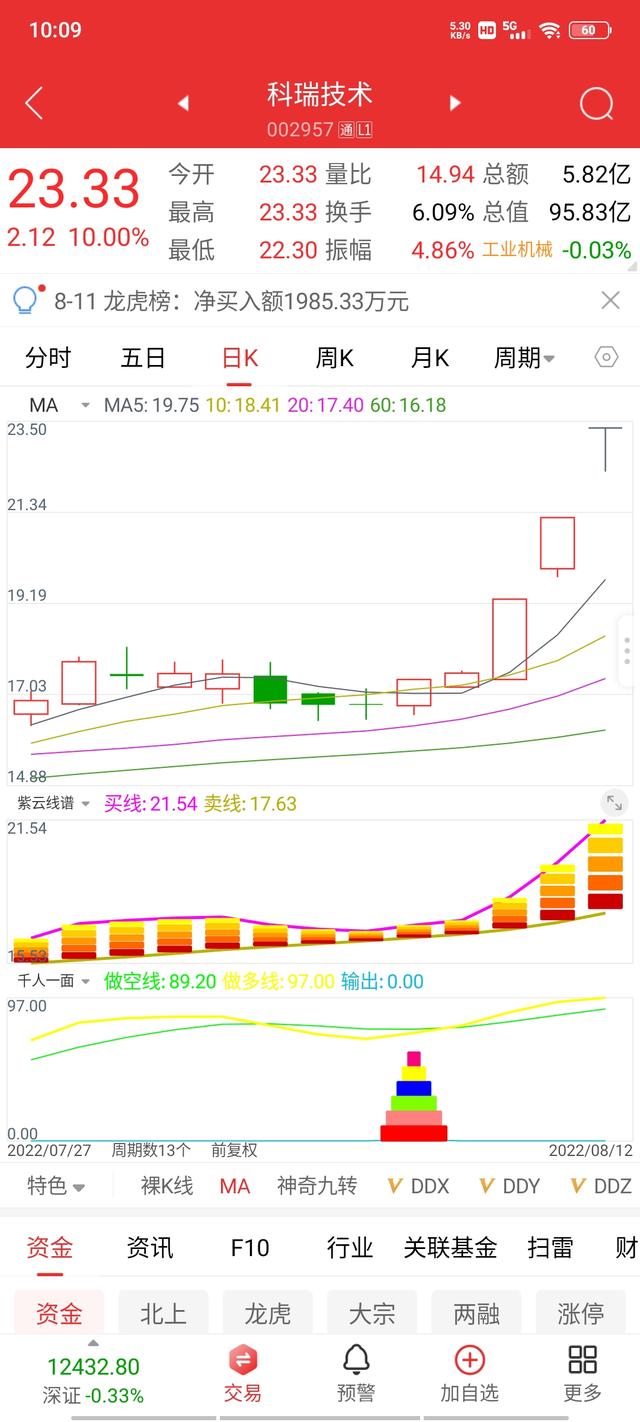Select the 龙虎 chip
Viewport: 640px width, 1422px height.
pos(267,1313)
